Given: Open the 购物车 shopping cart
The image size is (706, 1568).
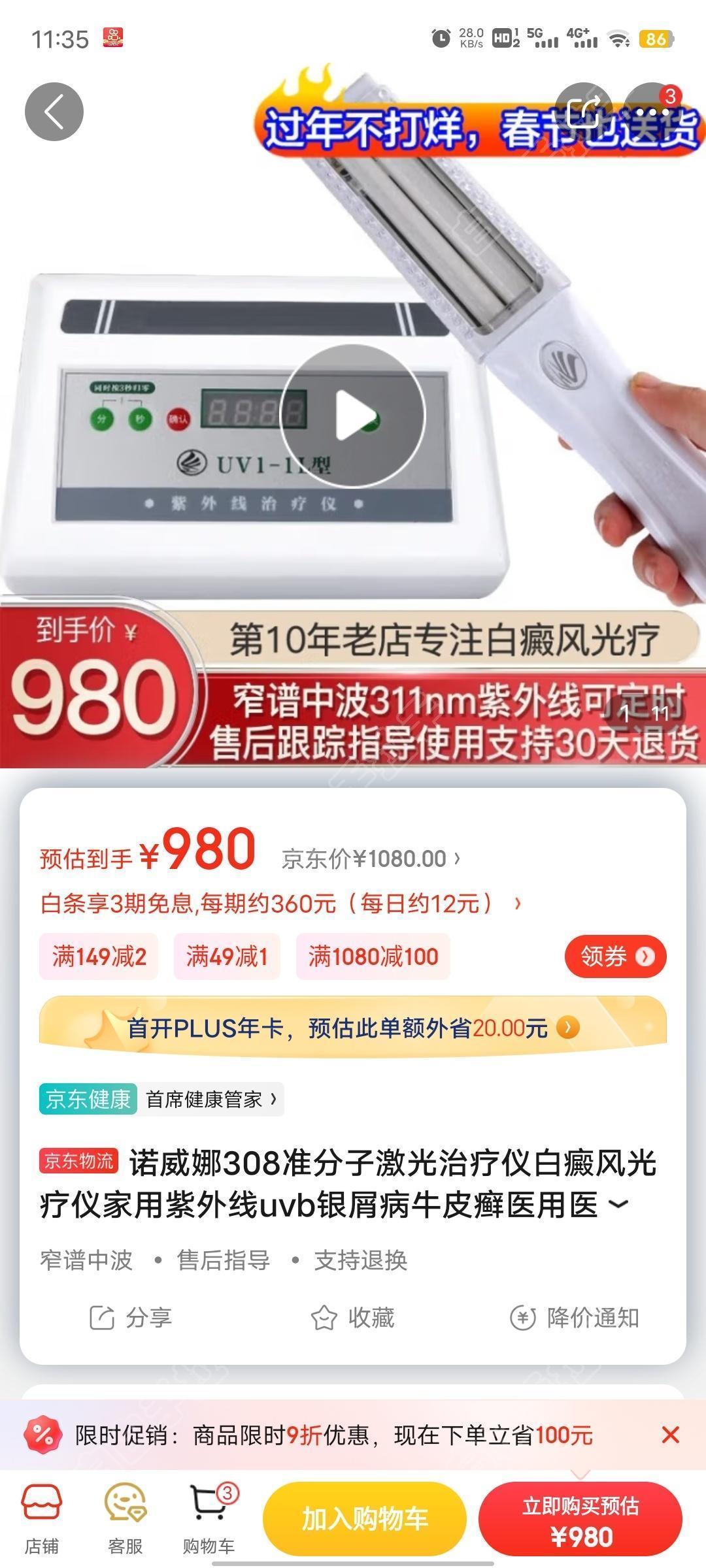Looking at the screenshot, I should point(209,1518).
